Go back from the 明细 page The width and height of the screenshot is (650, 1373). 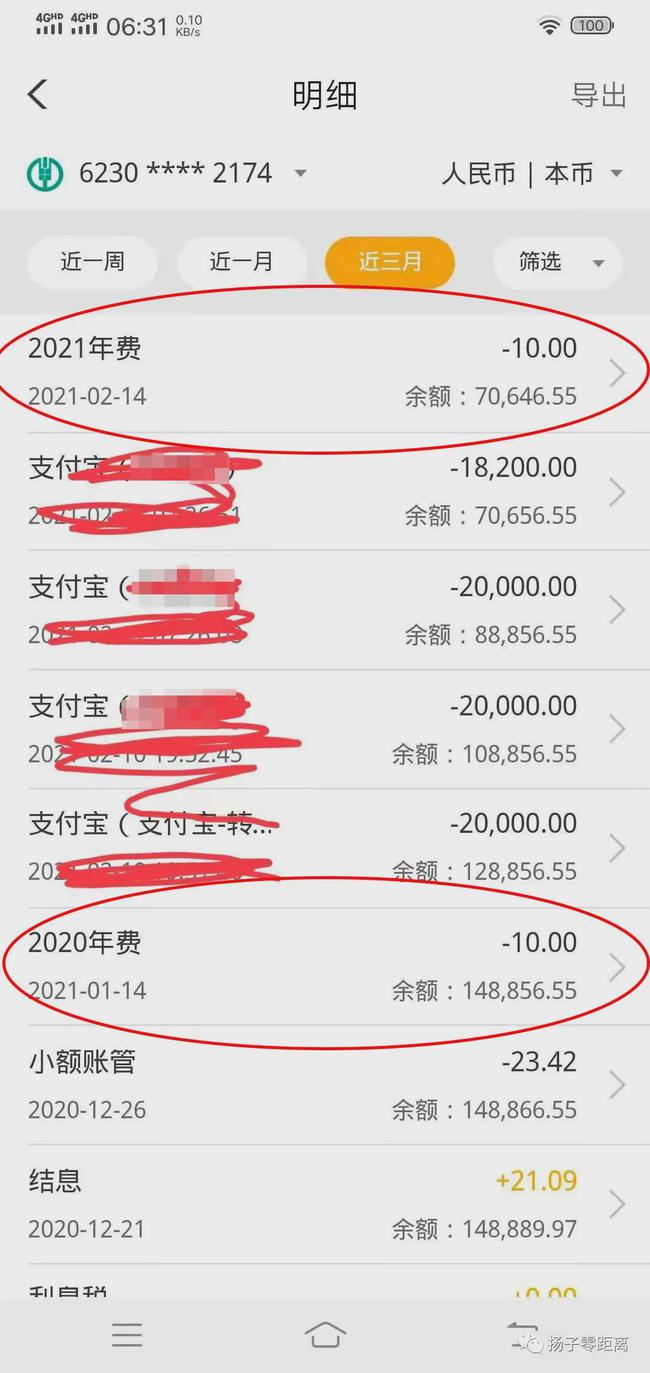38,95
